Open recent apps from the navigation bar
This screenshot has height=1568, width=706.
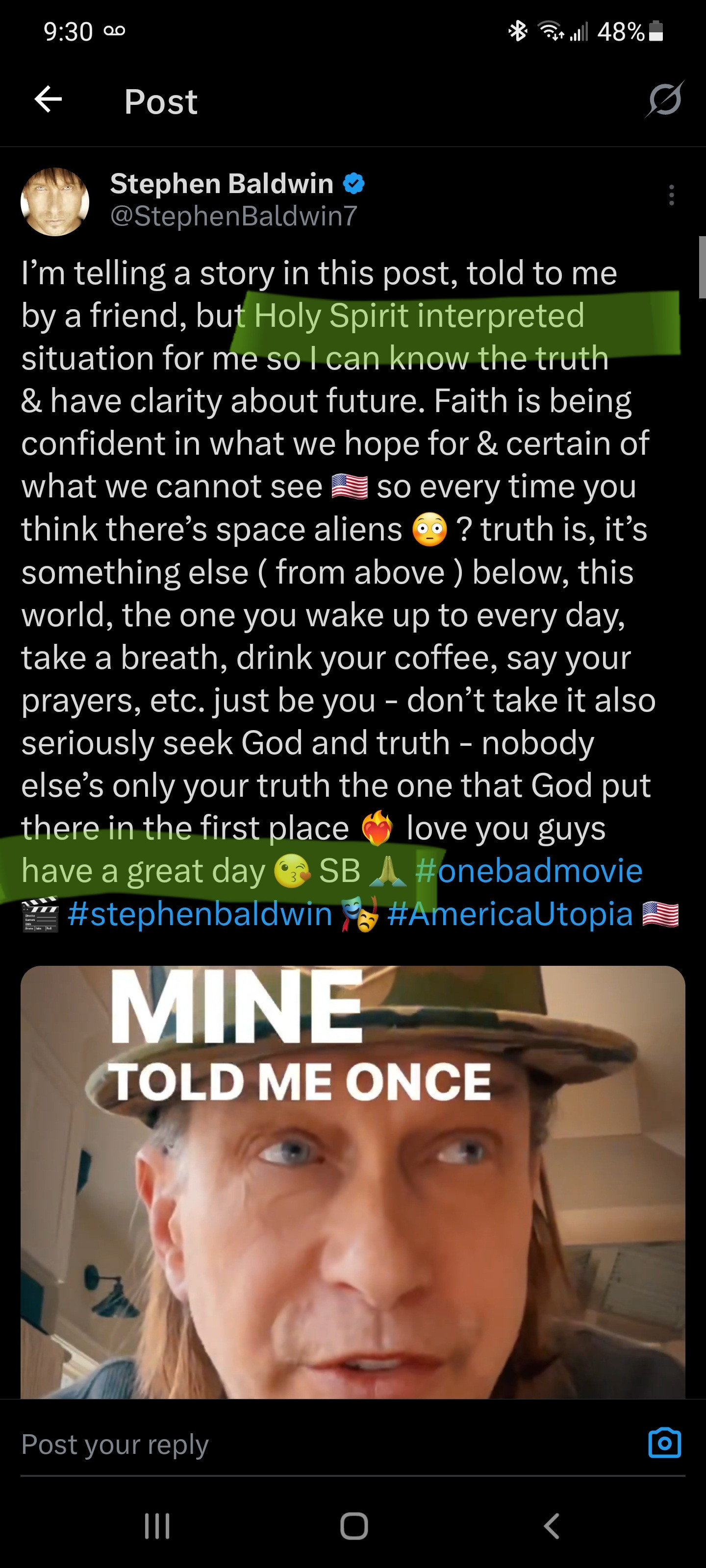pyautogui.click(x=156, y=1526)
